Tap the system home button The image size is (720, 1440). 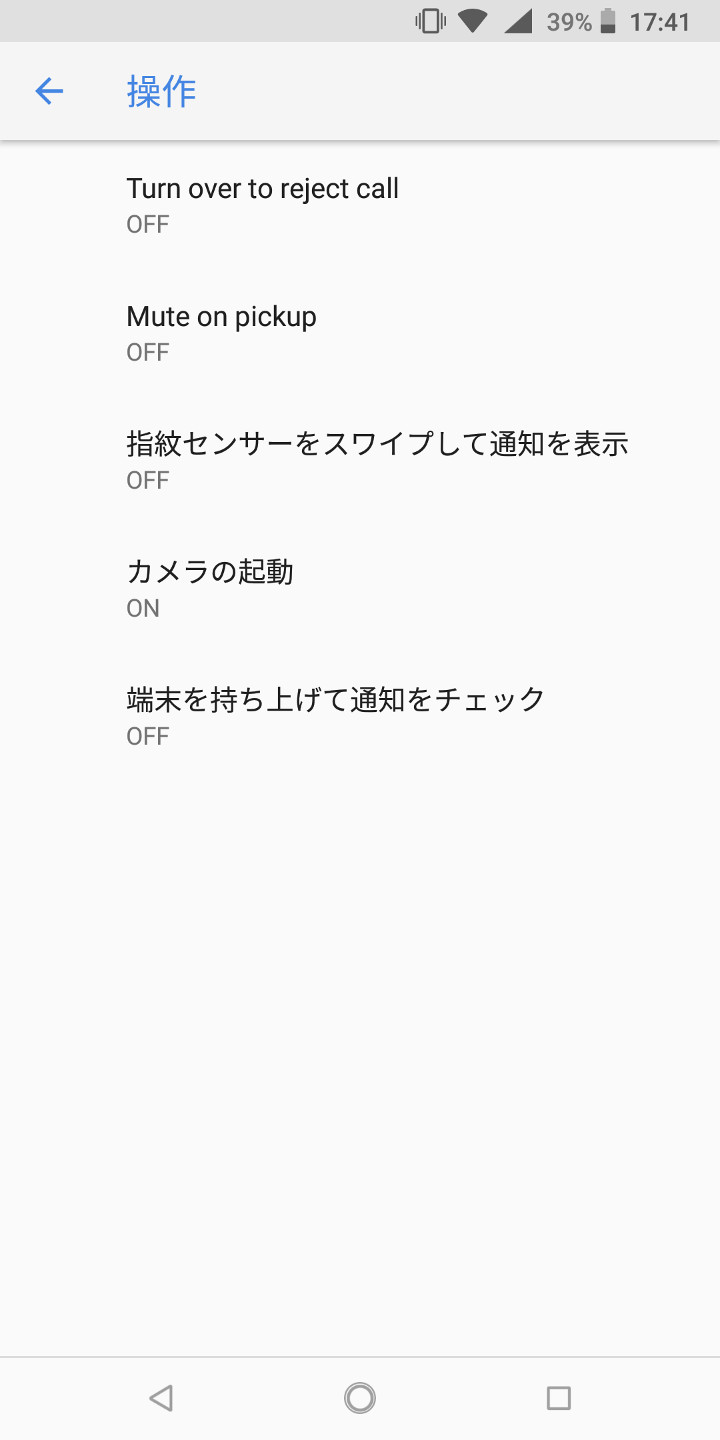tap(360, 1397)
